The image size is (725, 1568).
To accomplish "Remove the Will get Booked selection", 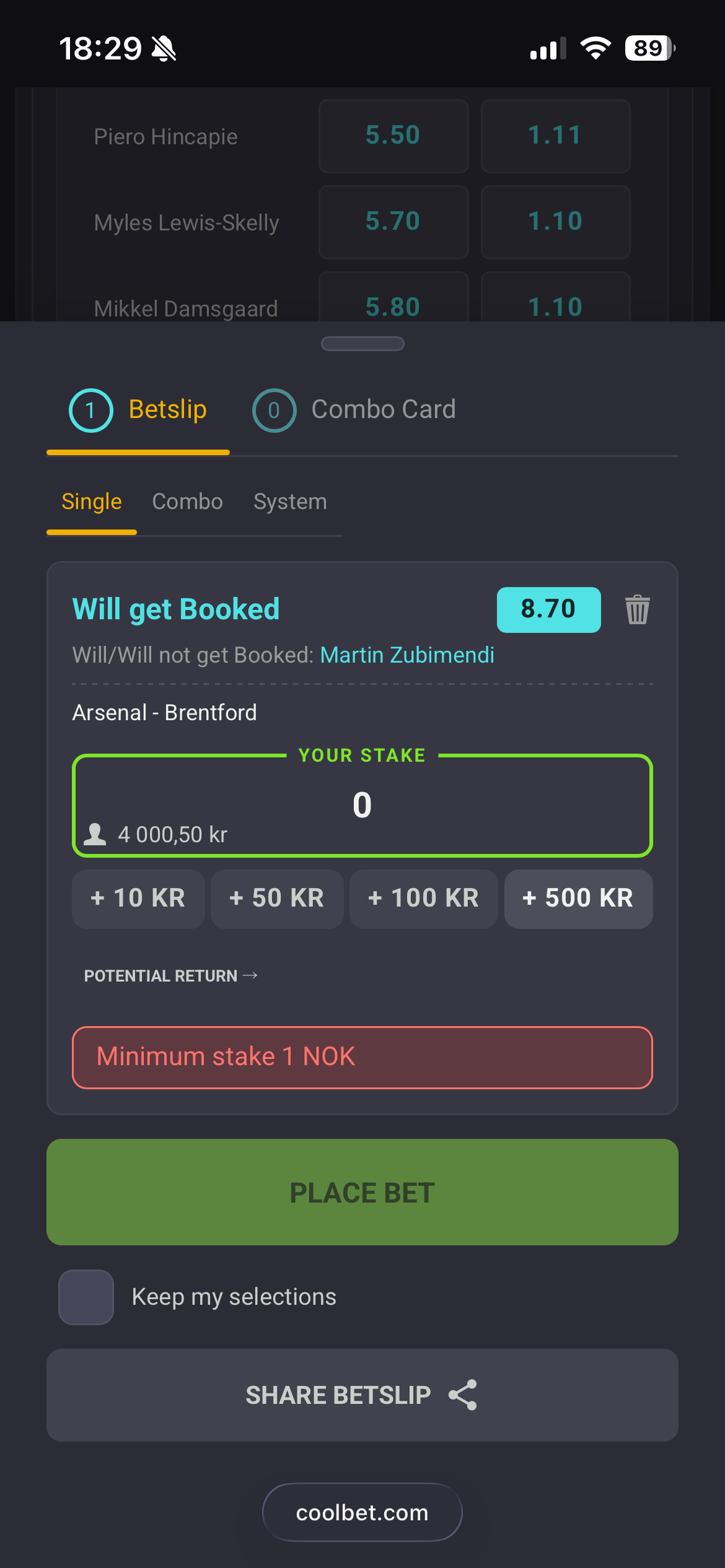I will click(x=637, y=610).
